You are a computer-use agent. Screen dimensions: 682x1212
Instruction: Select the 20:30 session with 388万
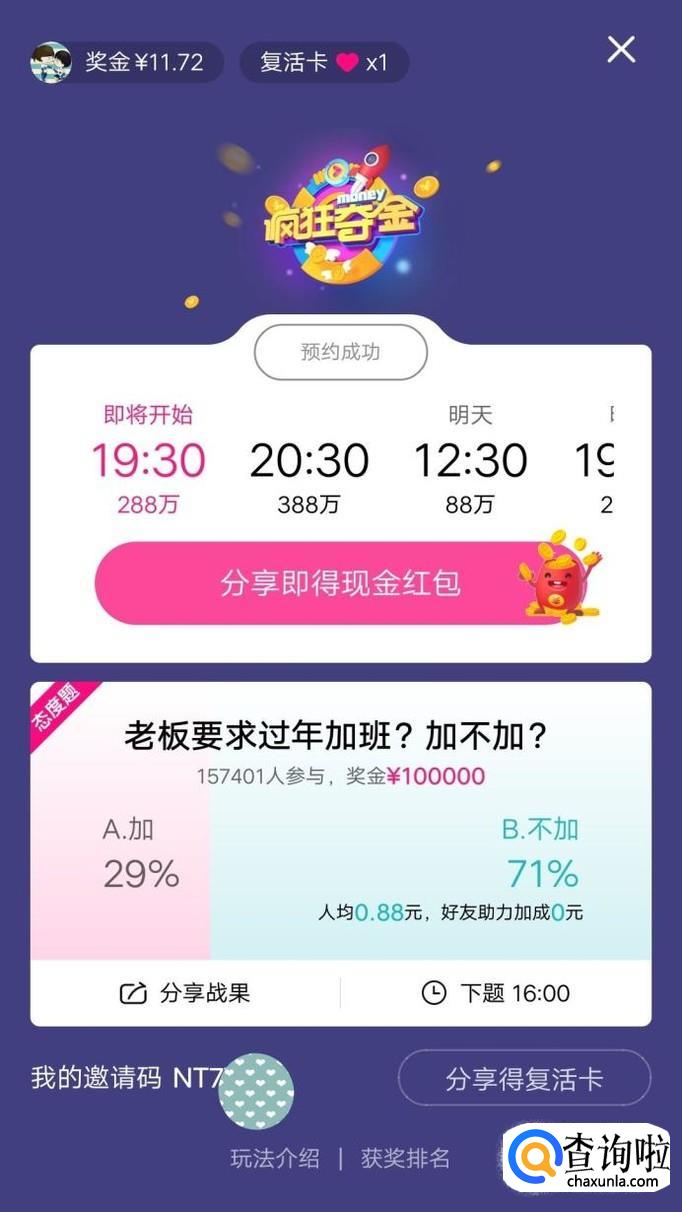(x=309, y=462)
